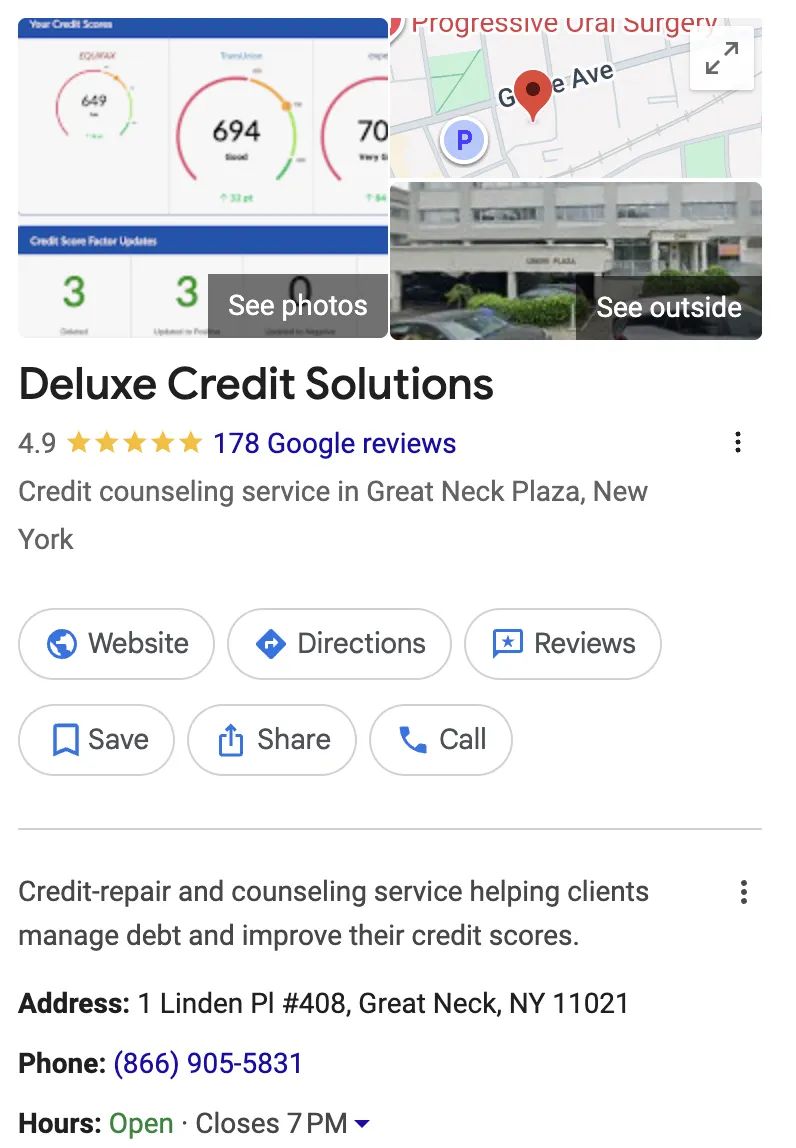The image size is (796, 1148).
Task: Share Deluxe Credit Solutions listing
Action: point(272,740)
